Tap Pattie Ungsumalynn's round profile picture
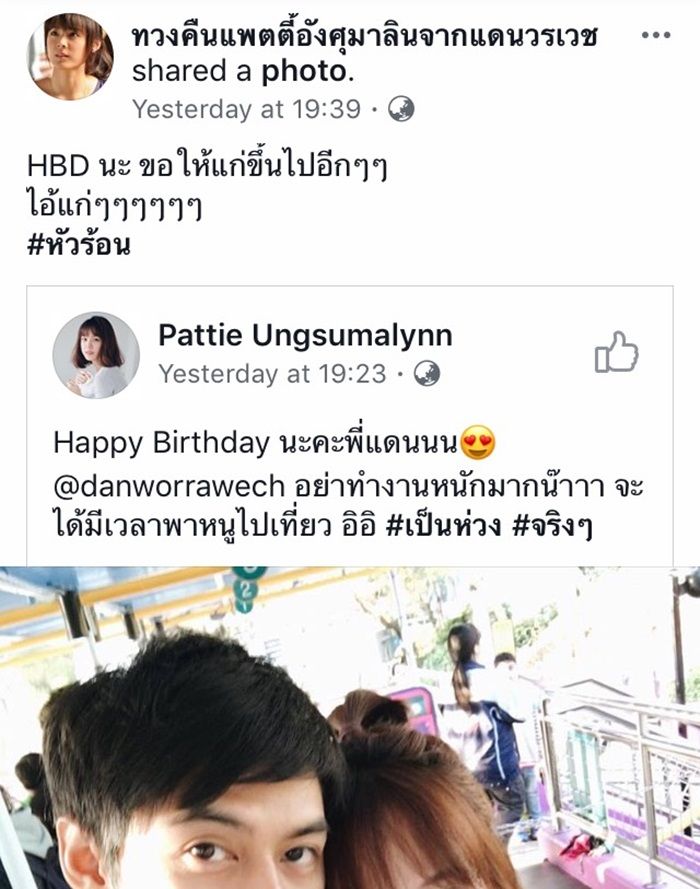This screenshot has width=700, height=889. pos(96,355)
